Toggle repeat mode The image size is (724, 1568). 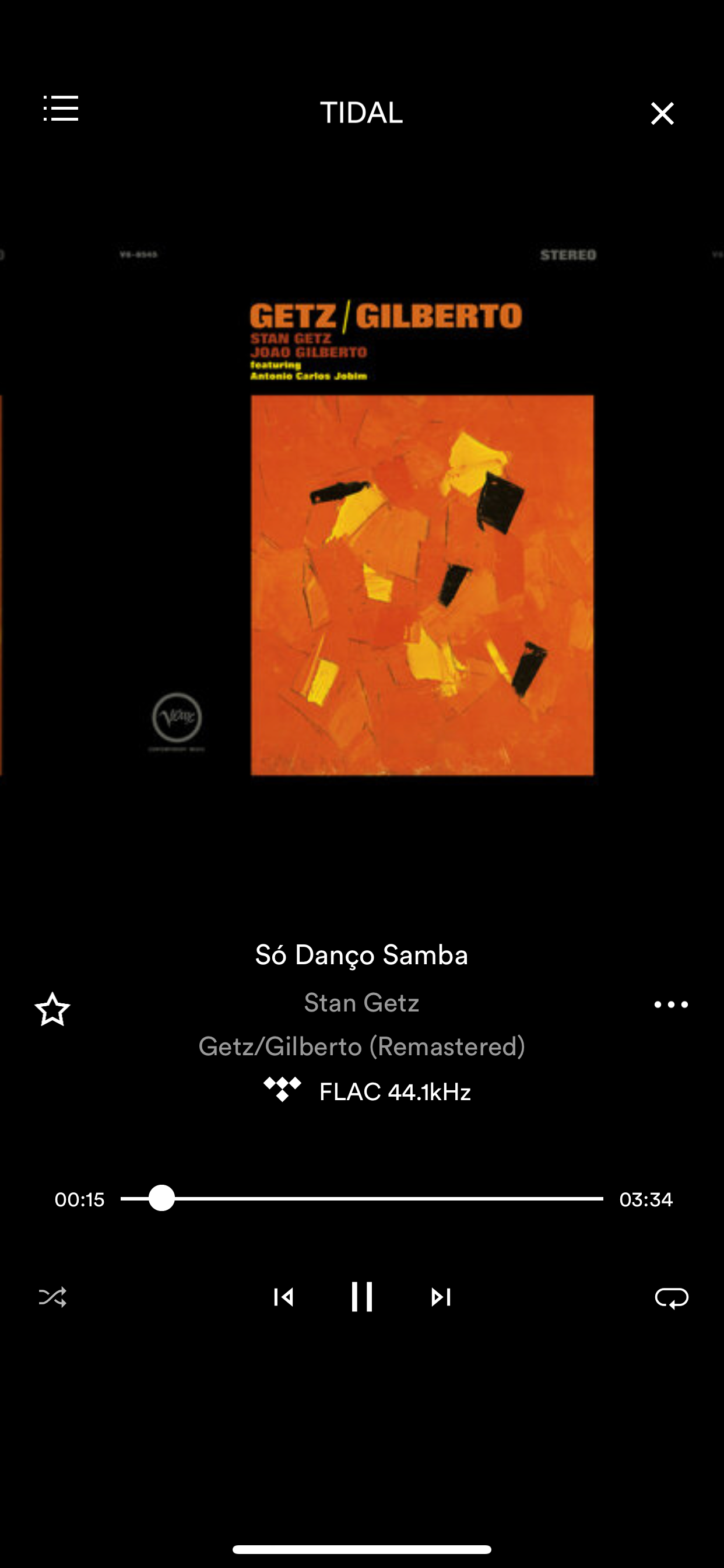click(x=671, y=1297)
